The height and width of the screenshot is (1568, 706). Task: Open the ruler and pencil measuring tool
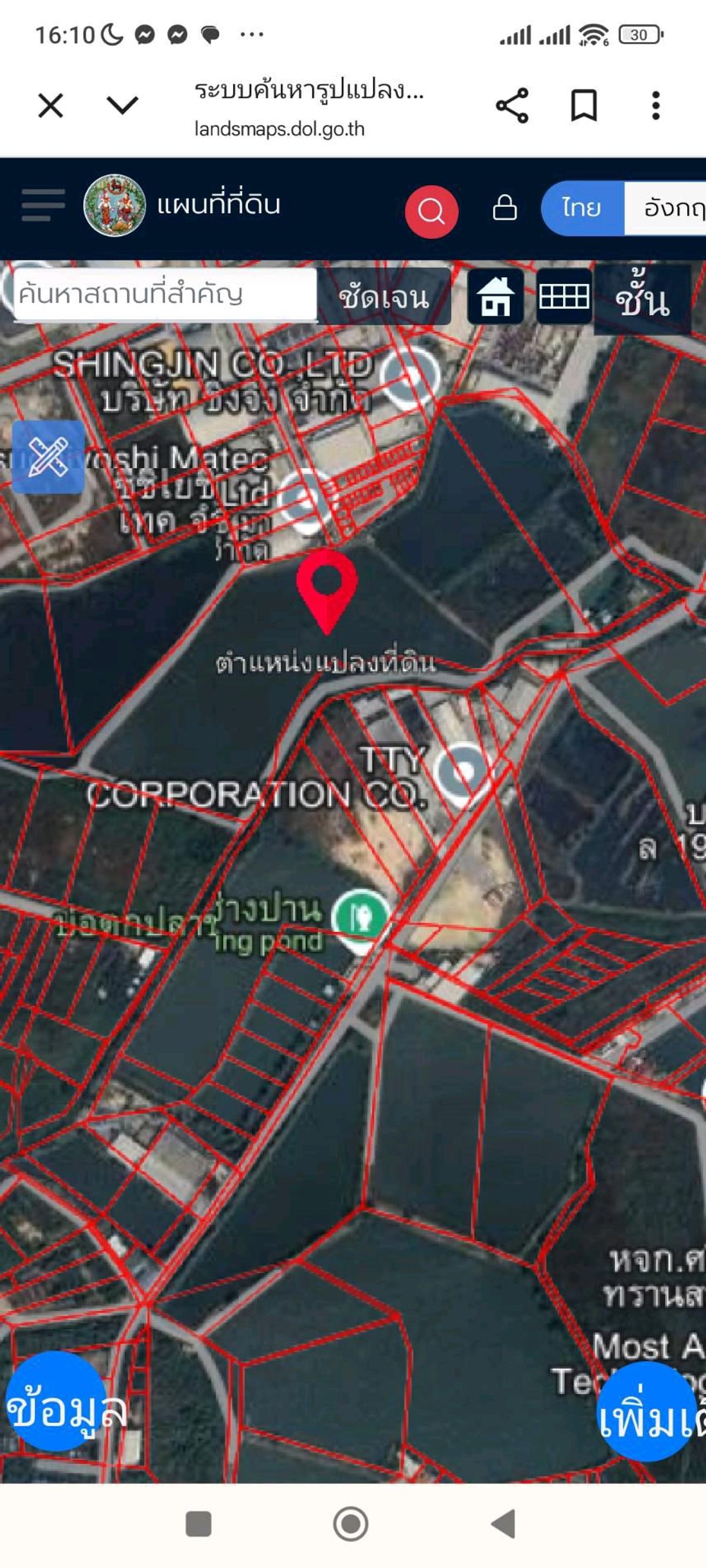tap(48, 456)
